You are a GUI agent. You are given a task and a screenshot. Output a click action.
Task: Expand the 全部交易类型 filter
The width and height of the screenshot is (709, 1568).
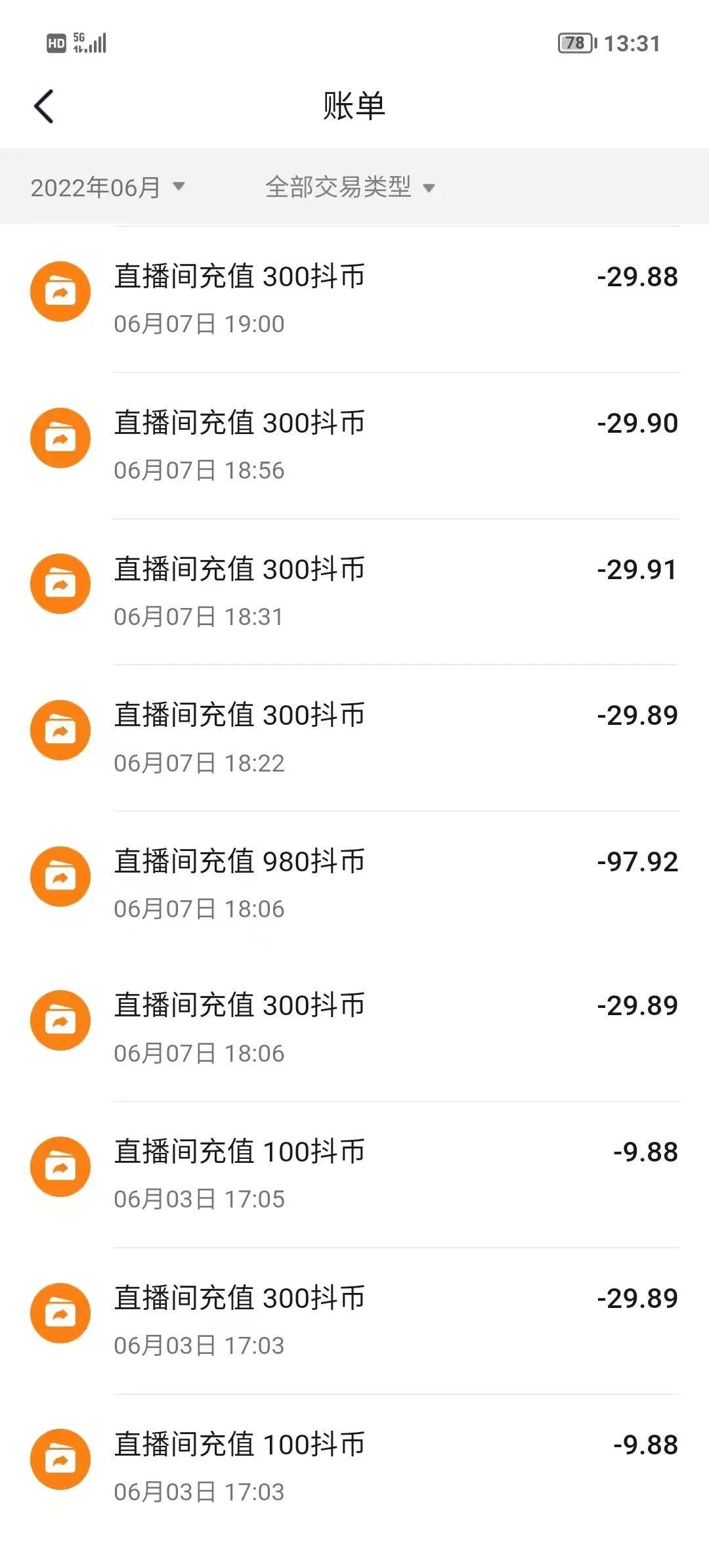(350, 188)
